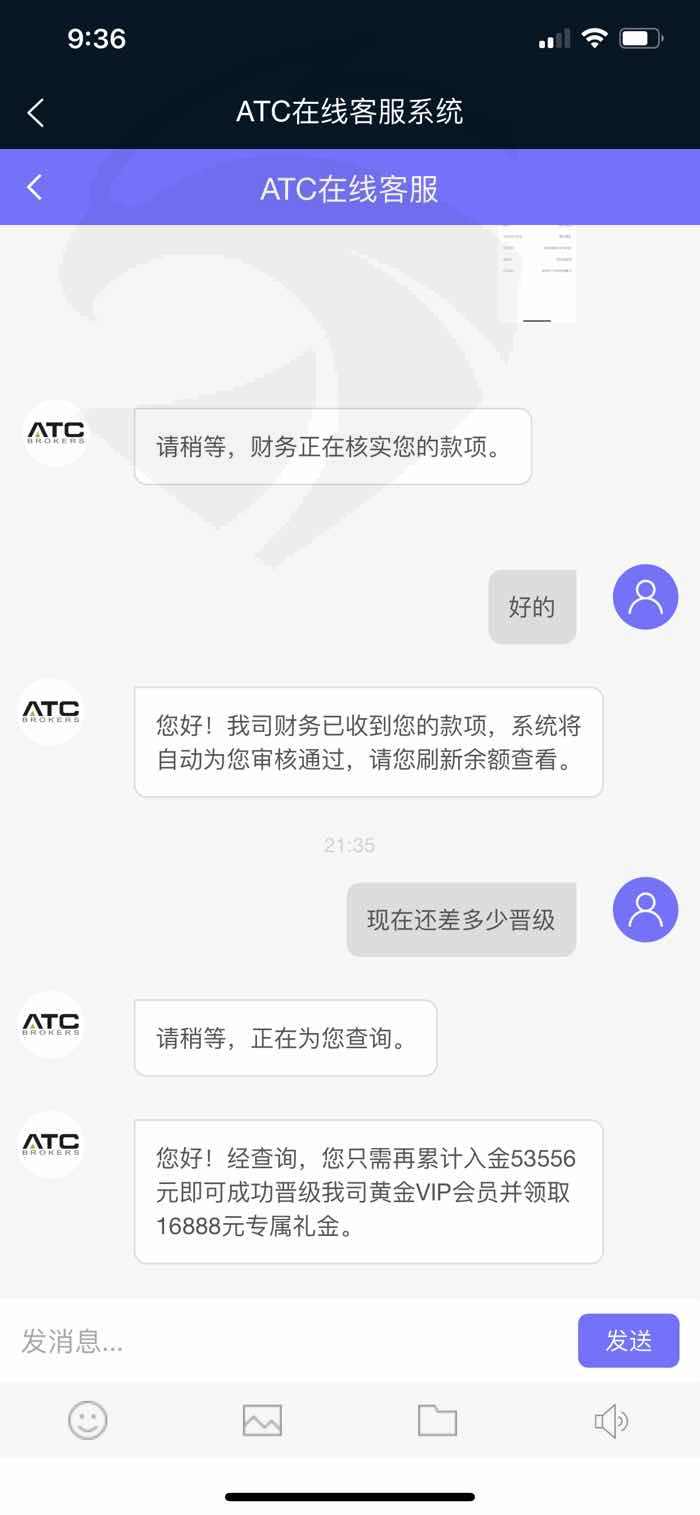Tap back arrow beside ATC在线客服 header
Image resolution: width=700 pixels, height=1515 pixels.
click(x=35, y=187)
